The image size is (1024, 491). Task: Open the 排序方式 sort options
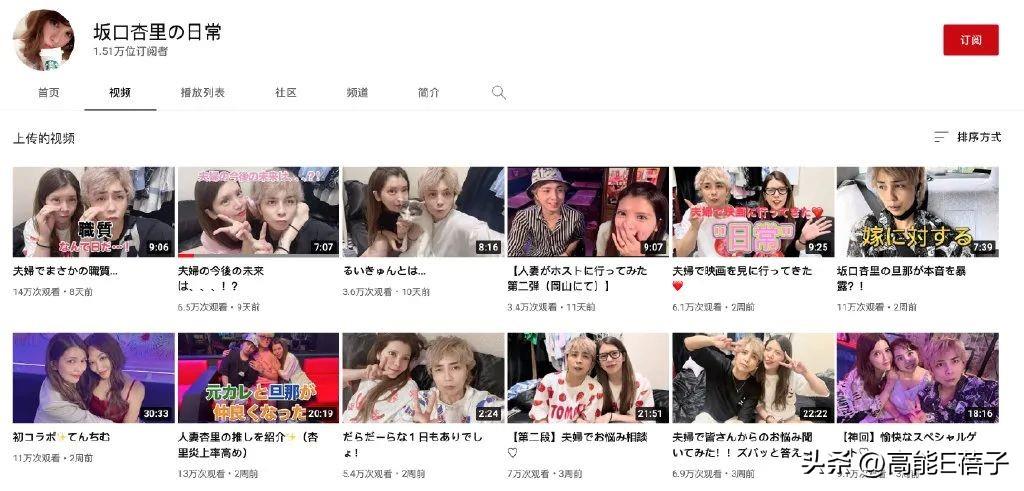[967, 137]
